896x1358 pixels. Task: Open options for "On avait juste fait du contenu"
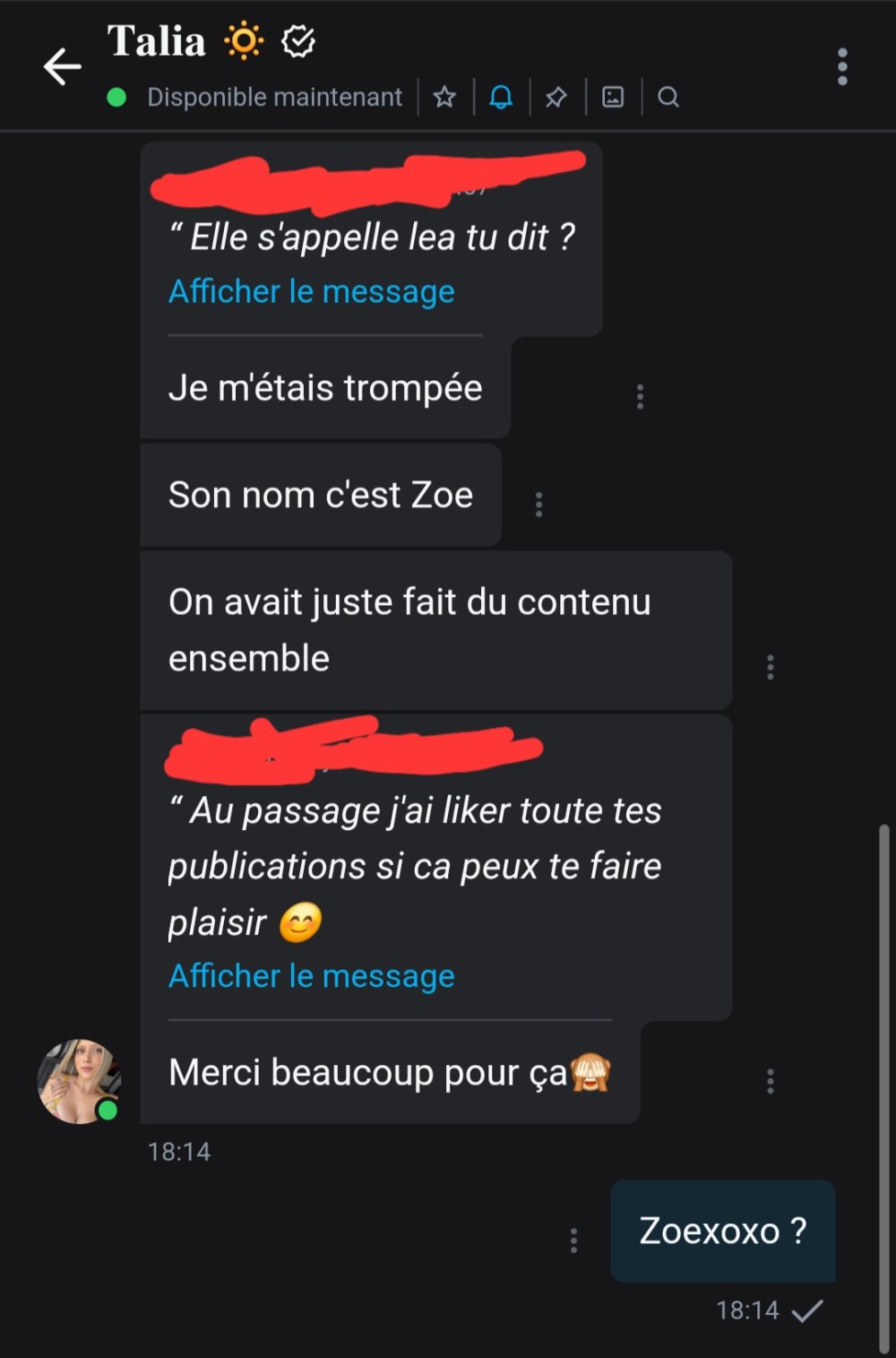[x=770, y=667]
